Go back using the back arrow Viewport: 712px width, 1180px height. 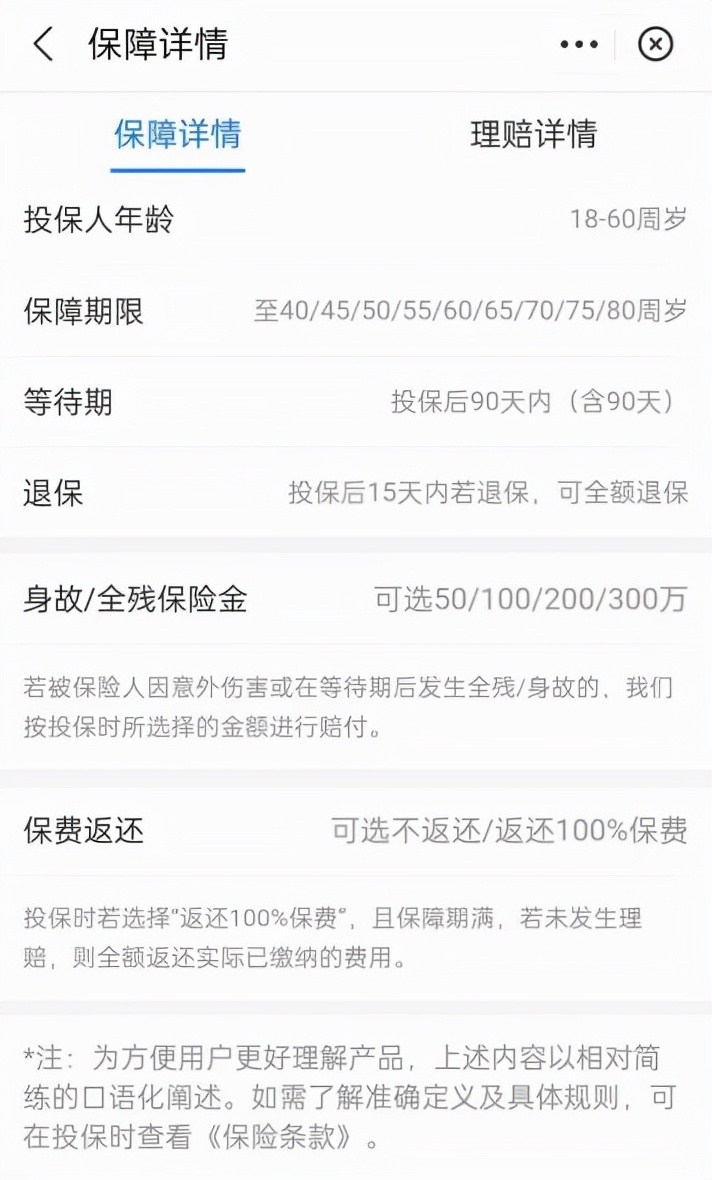(43, 44)
